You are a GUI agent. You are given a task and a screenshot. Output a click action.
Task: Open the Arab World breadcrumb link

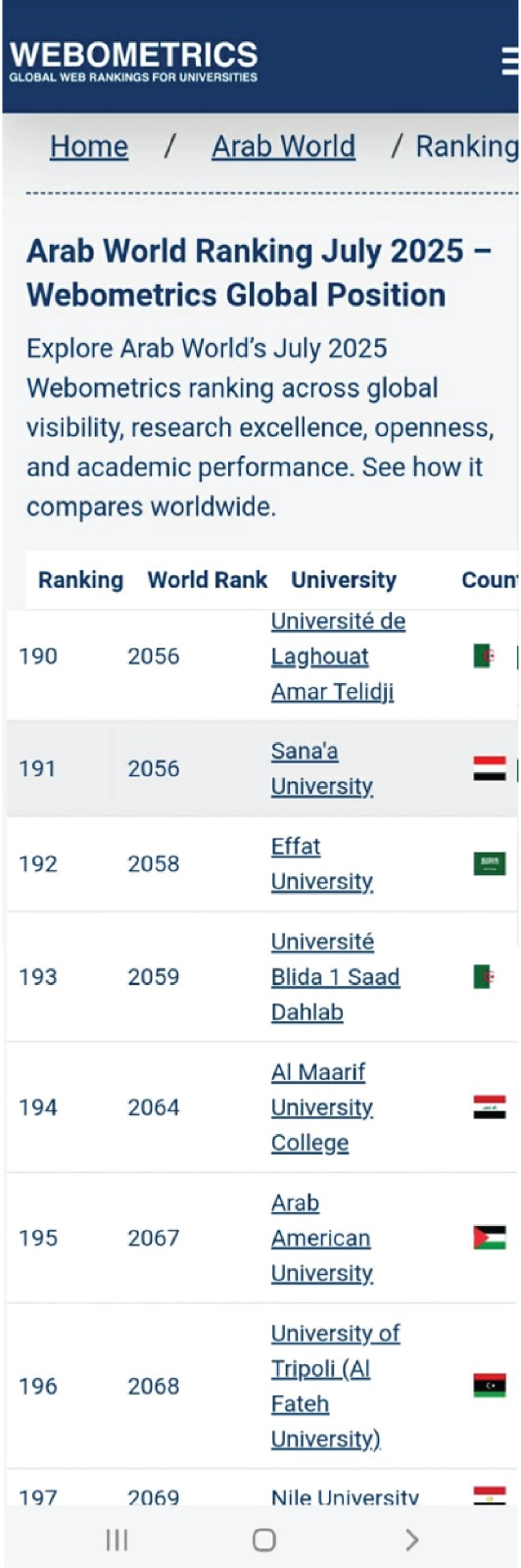pyautogui.click(x=284, y=147)
